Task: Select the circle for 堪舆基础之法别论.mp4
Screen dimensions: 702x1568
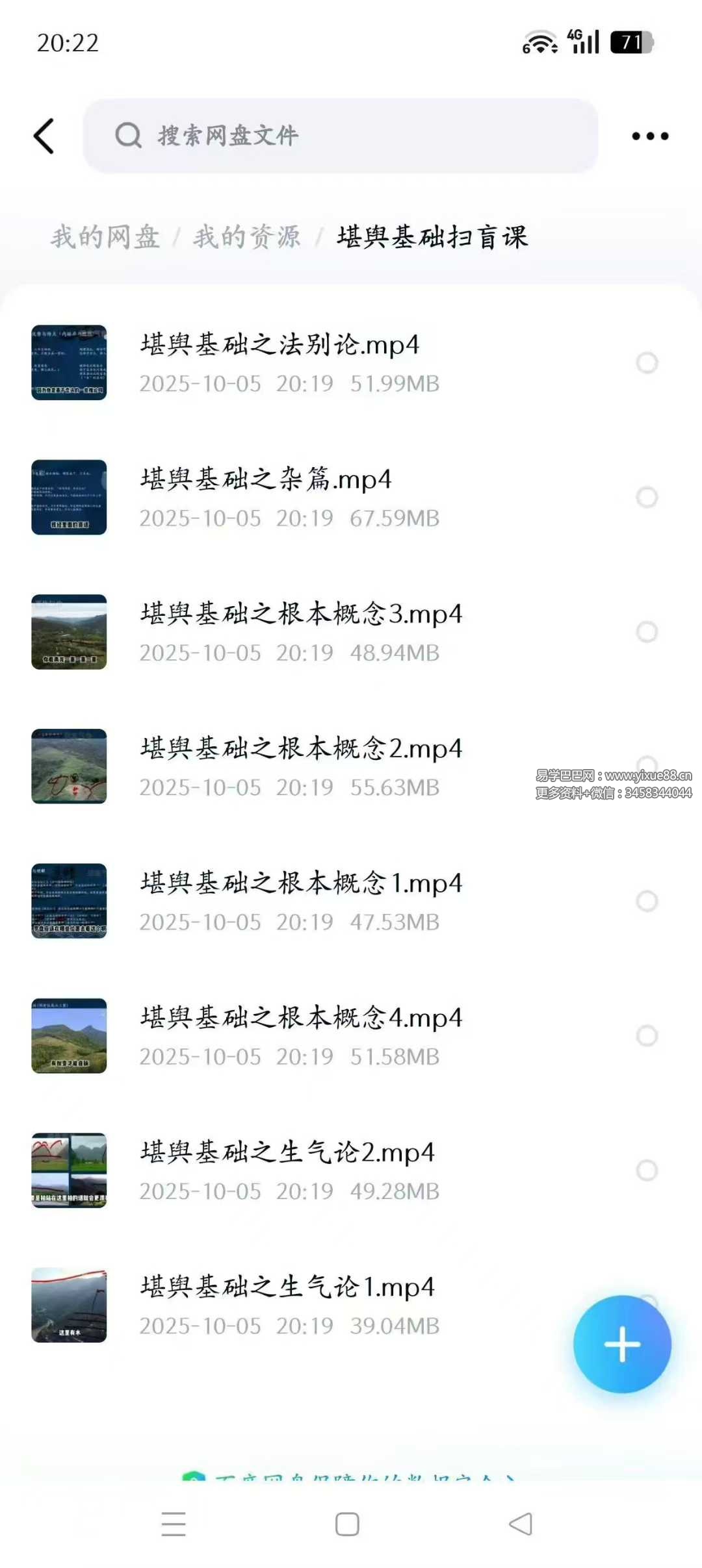Action: [x=647, y=363]
